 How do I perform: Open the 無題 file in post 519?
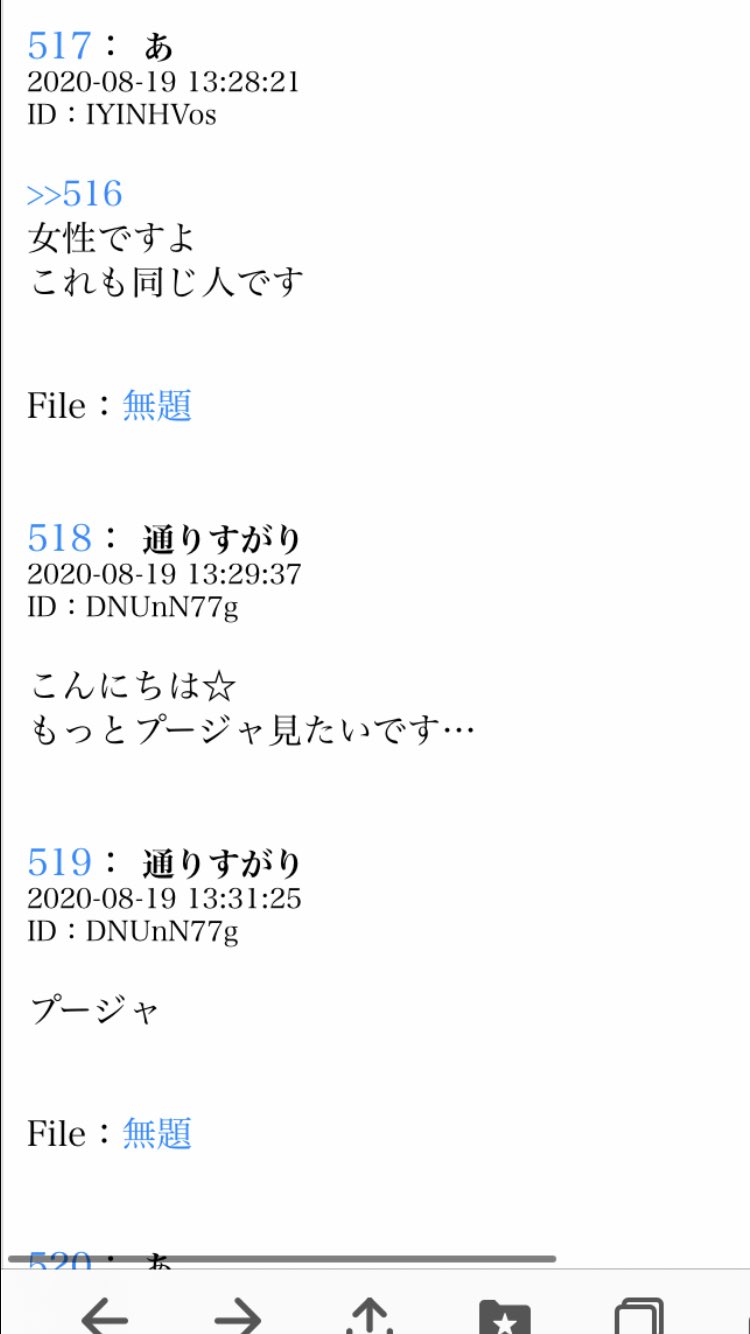pyautogui.click(x=157, y=1134)
